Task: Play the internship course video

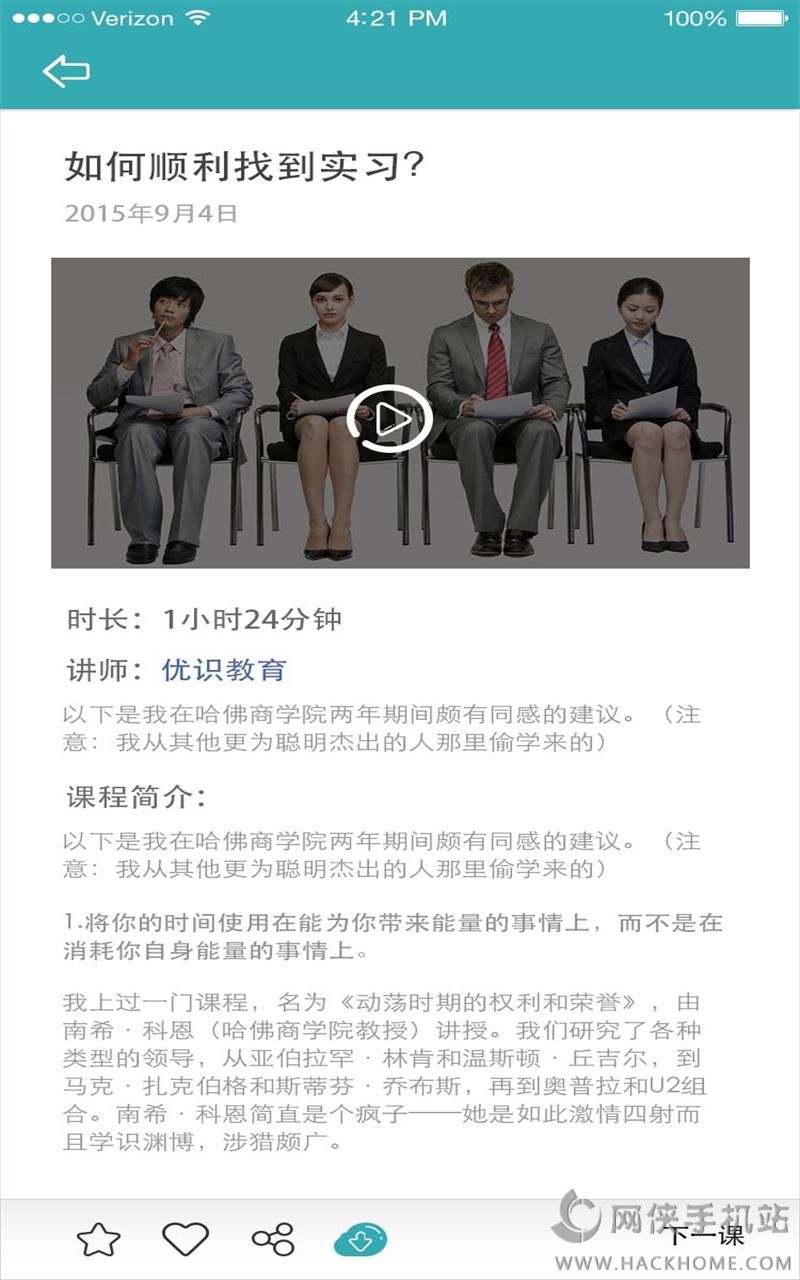Action: pos(389,419)
